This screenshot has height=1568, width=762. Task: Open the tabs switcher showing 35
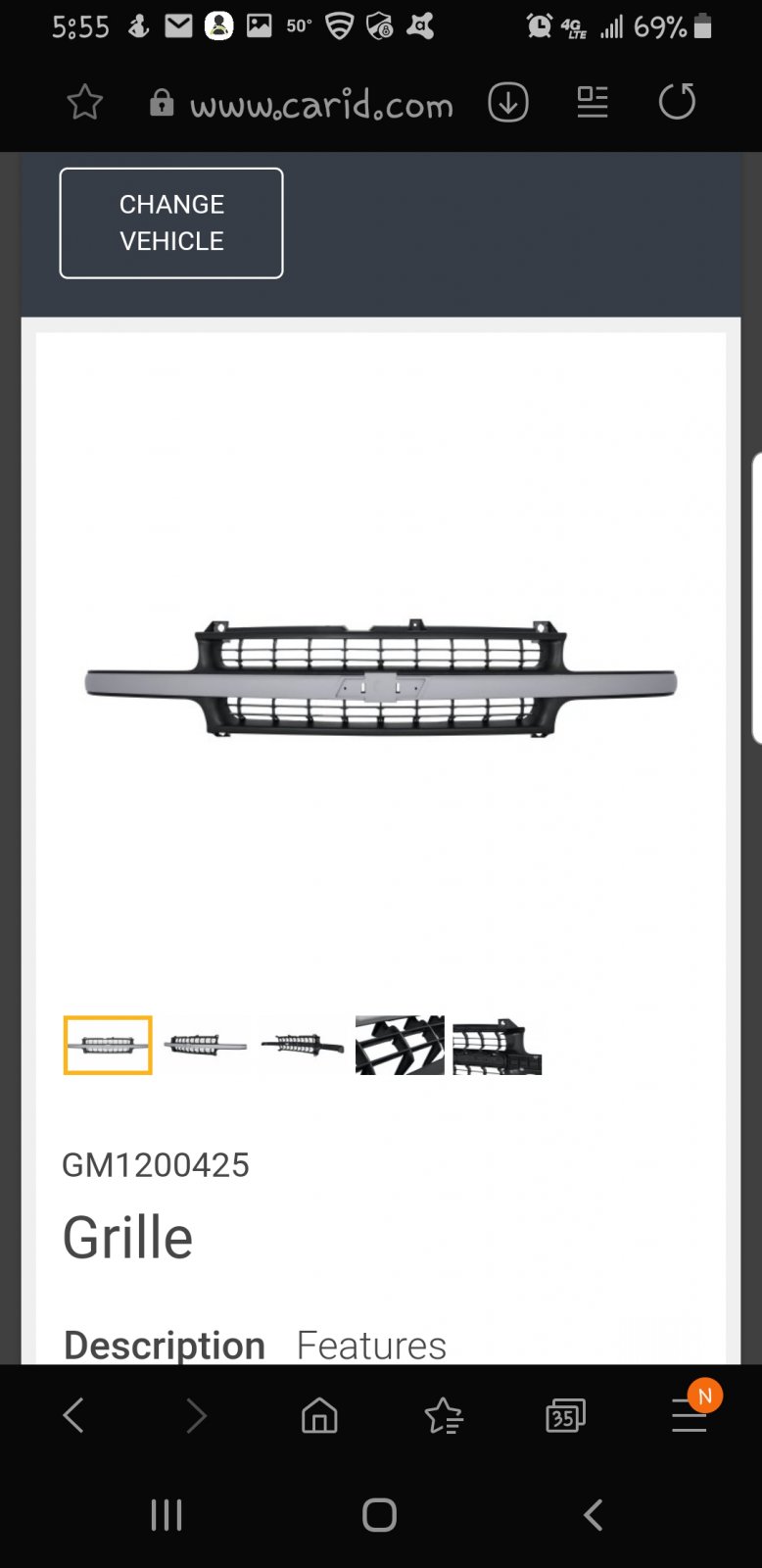point(565,1416)
